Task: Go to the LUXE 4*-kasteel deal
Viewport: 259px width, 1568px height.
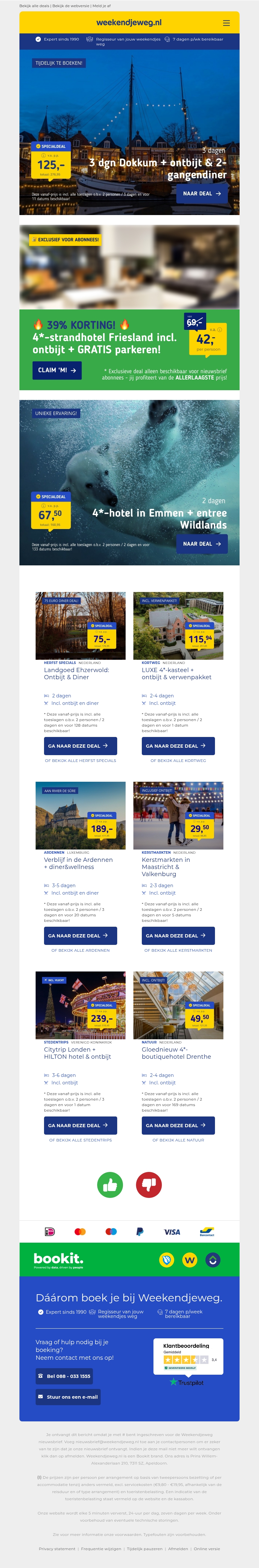Action: (178, 746)
